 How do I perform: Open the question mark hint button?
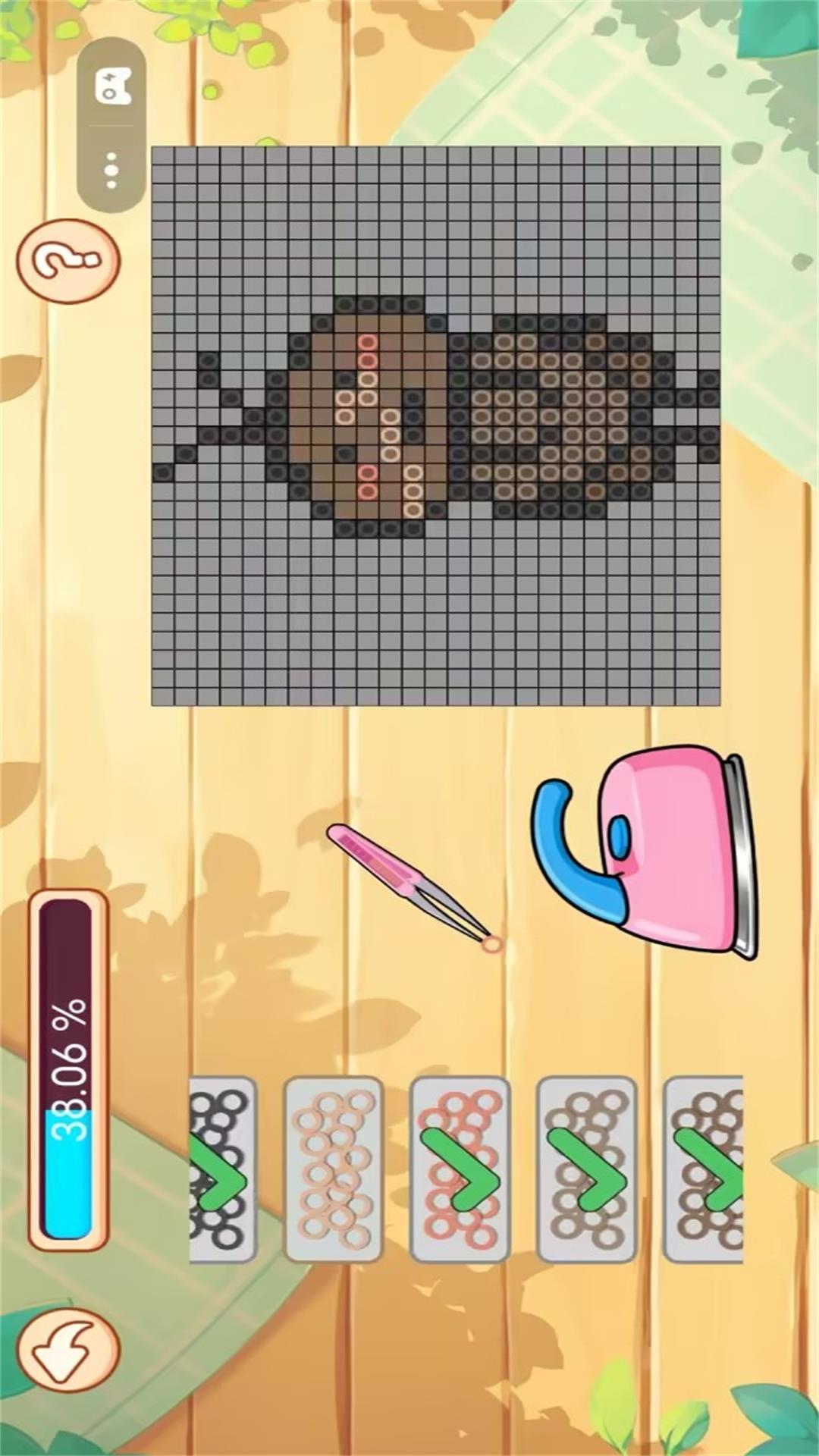68,261
